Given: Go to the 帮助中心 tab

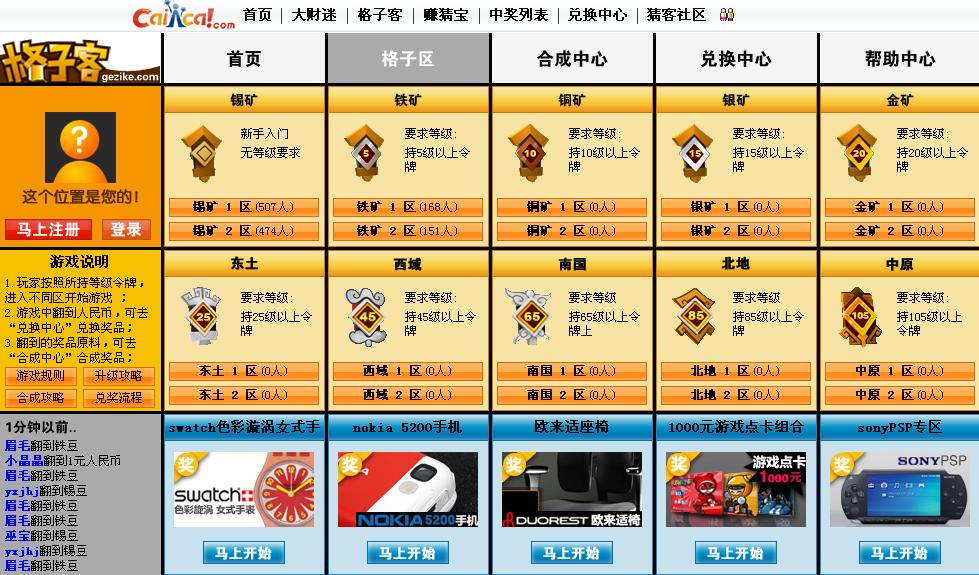Looking at the screenshot, I should click(899, 59).
